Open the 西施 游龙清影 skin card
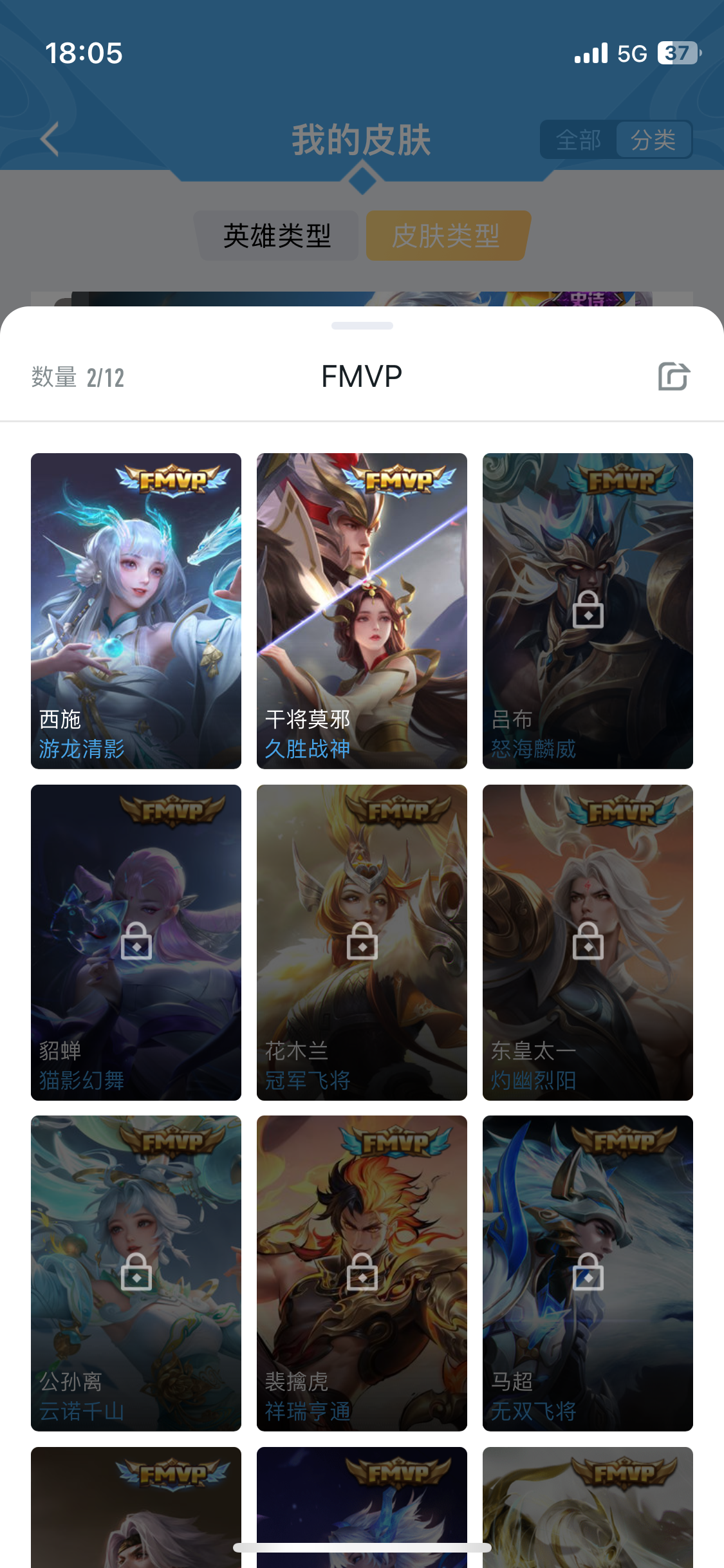 click(x=136, y=610)
